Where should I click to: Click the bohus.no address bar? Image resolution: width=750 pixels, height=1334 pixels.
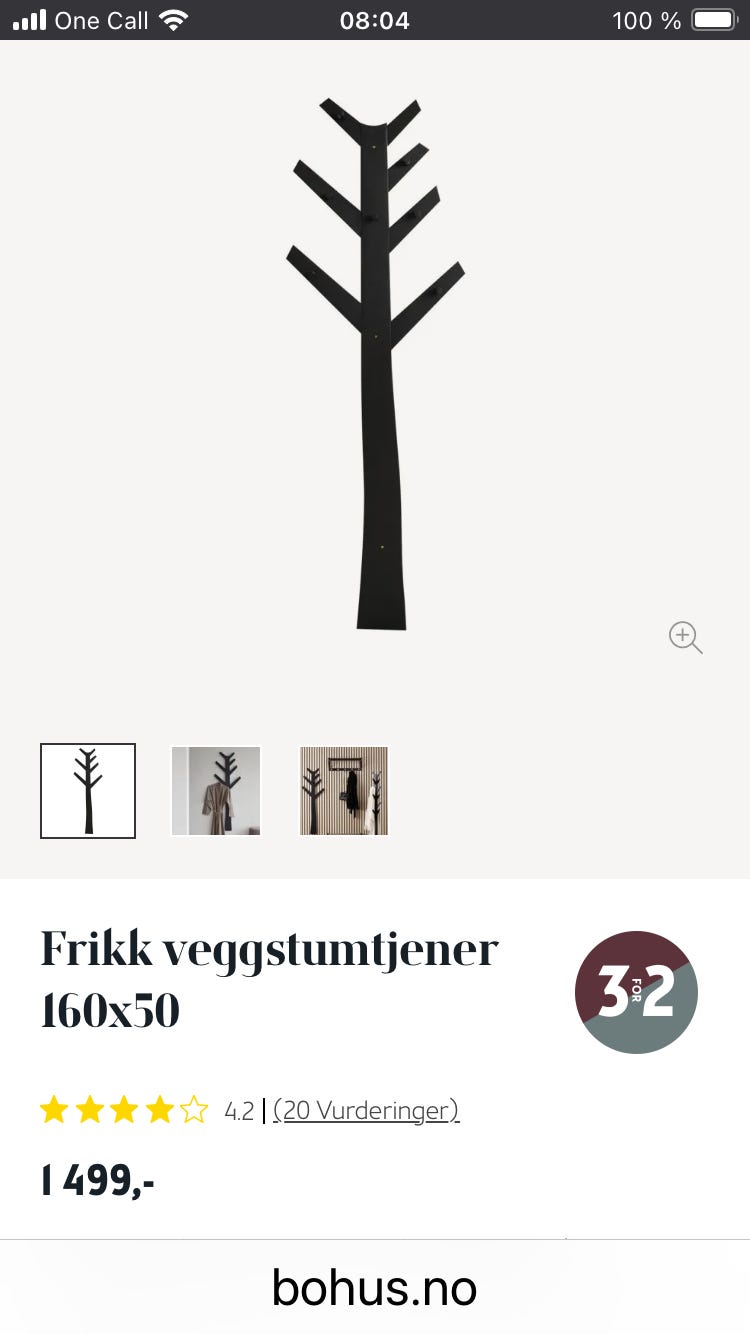click(374, 1288)
